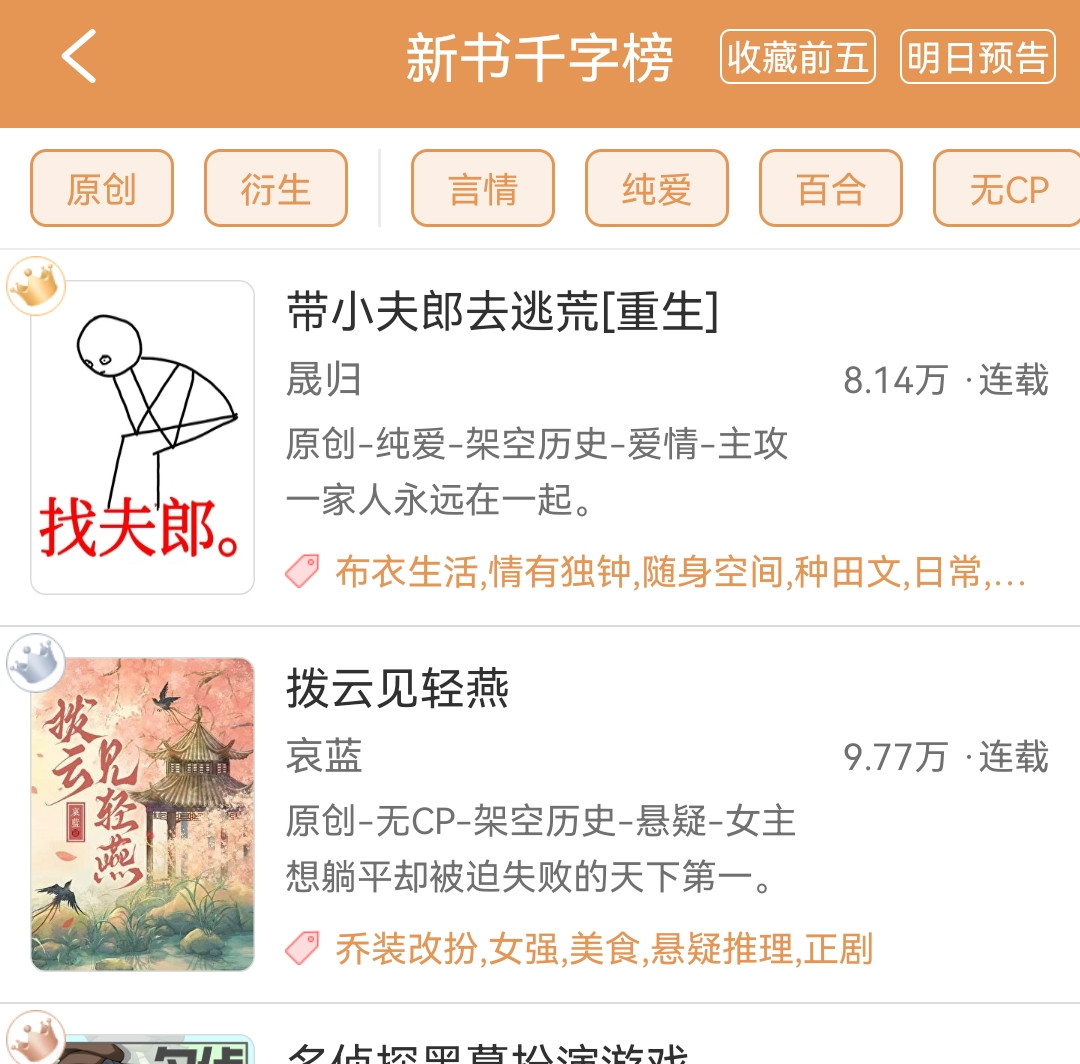1080x1064 pixels.
Task: Filter by 原创 category
Action: (x=102, y=188)
